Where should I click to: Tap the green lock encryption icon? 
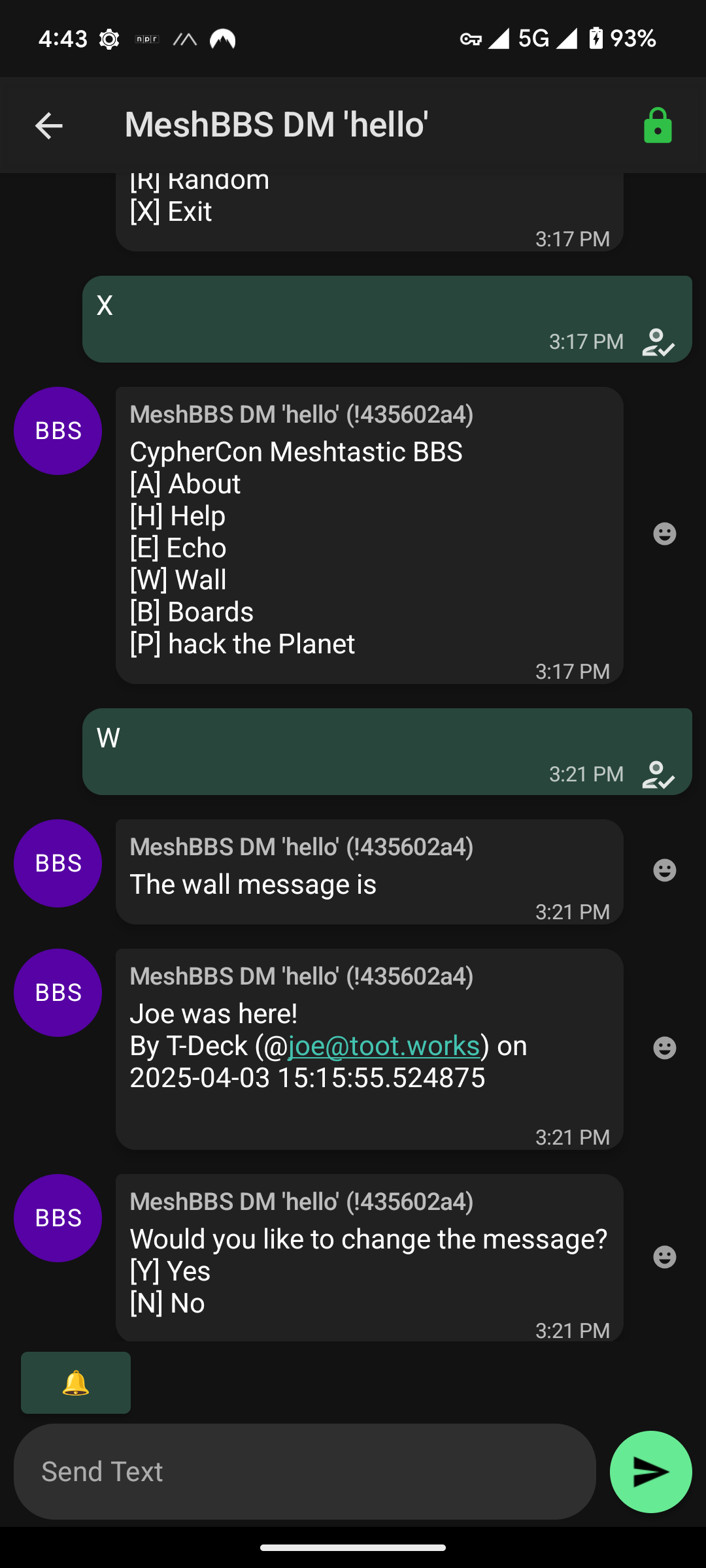click(658, 125)
